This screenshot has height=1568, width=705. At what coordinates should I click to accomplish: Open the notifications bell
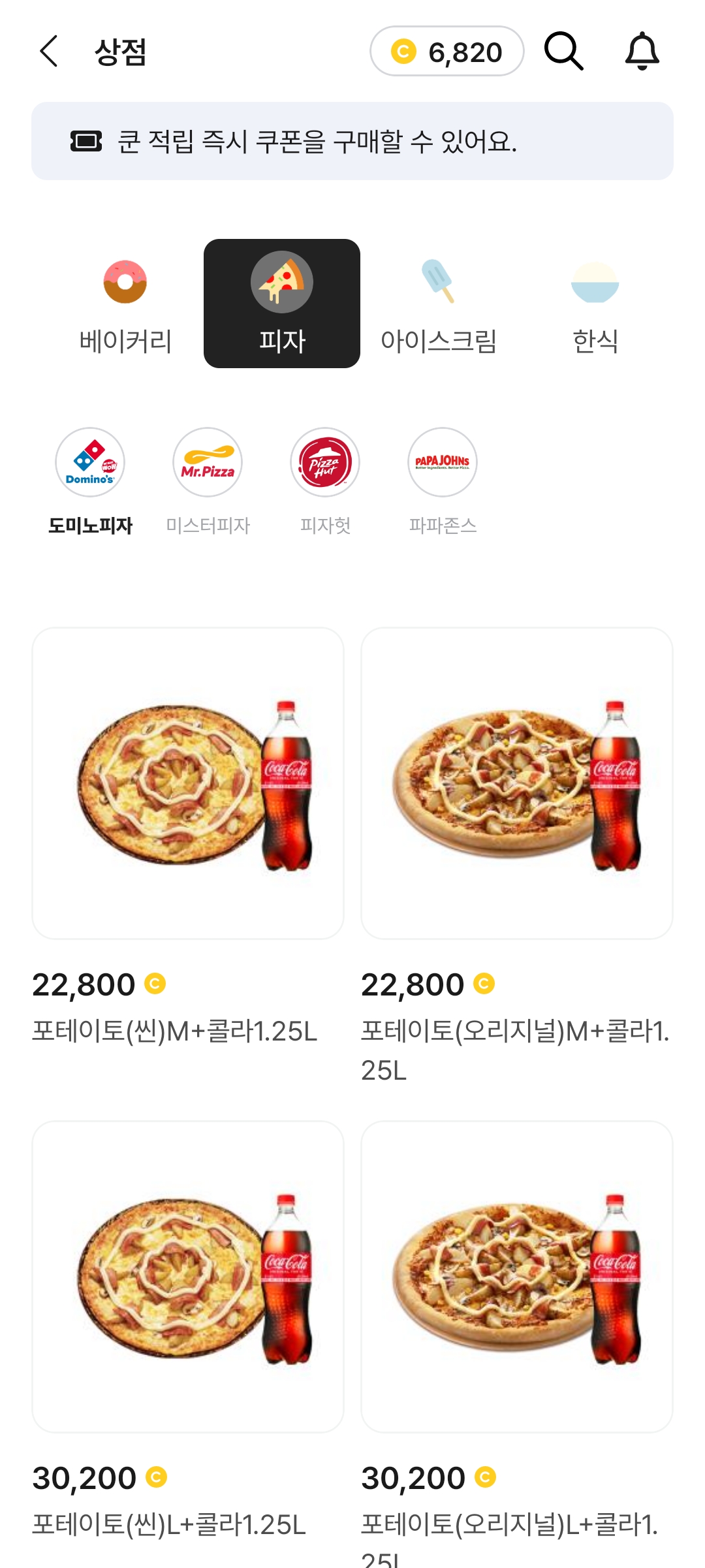coord(642,52)
